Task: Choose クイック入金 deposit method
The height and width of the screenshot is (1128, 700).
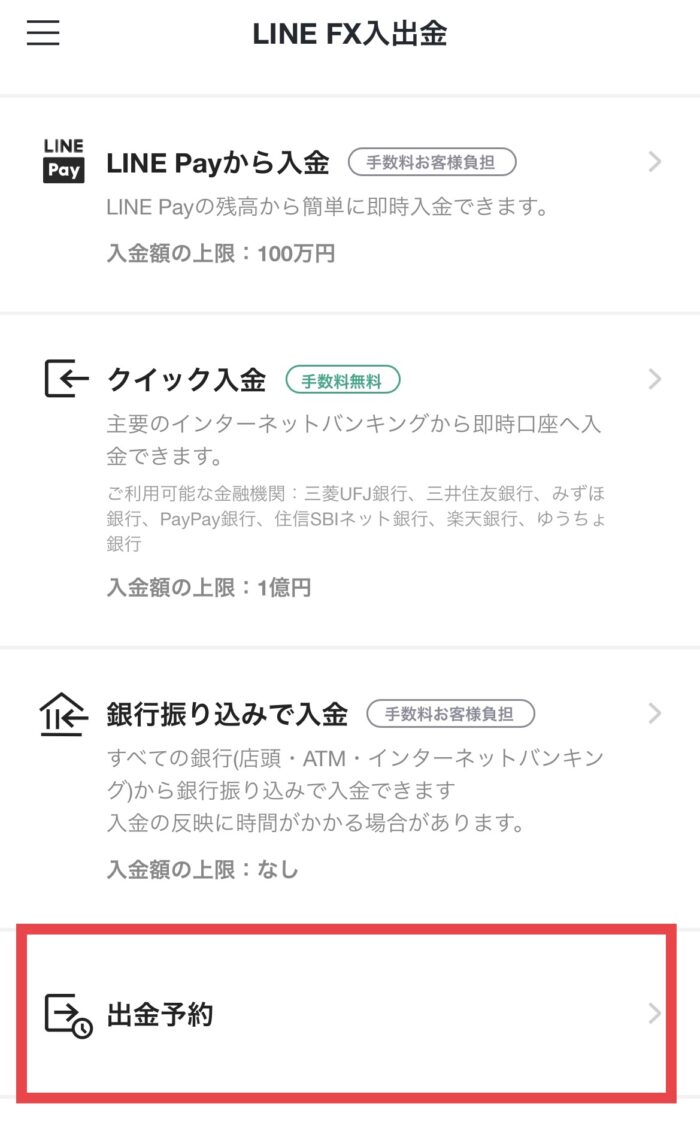Action: pos(350,481)
